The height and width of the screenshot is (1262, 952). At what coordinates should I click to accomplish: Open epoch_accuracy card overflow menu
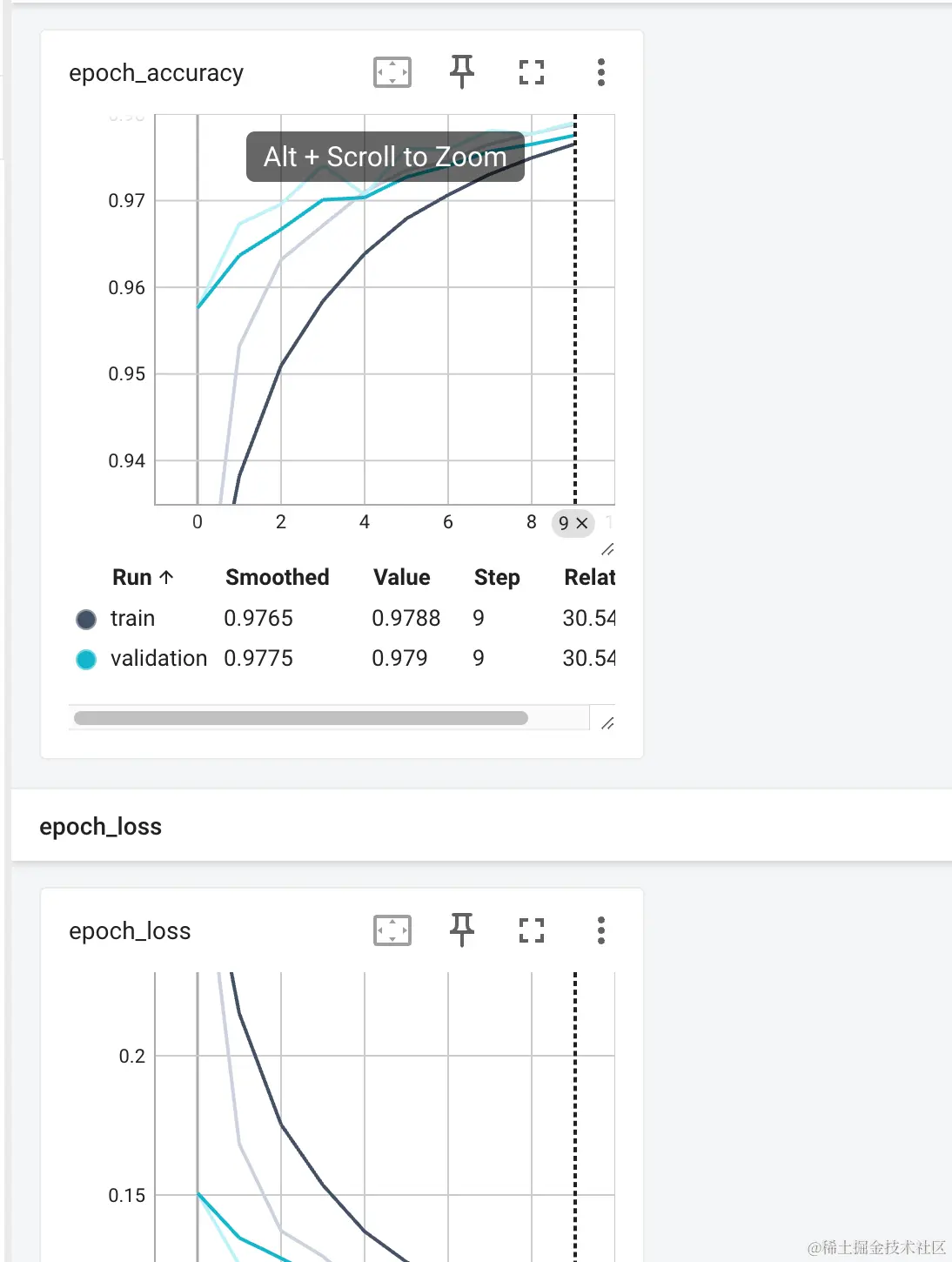click(600, 72)
